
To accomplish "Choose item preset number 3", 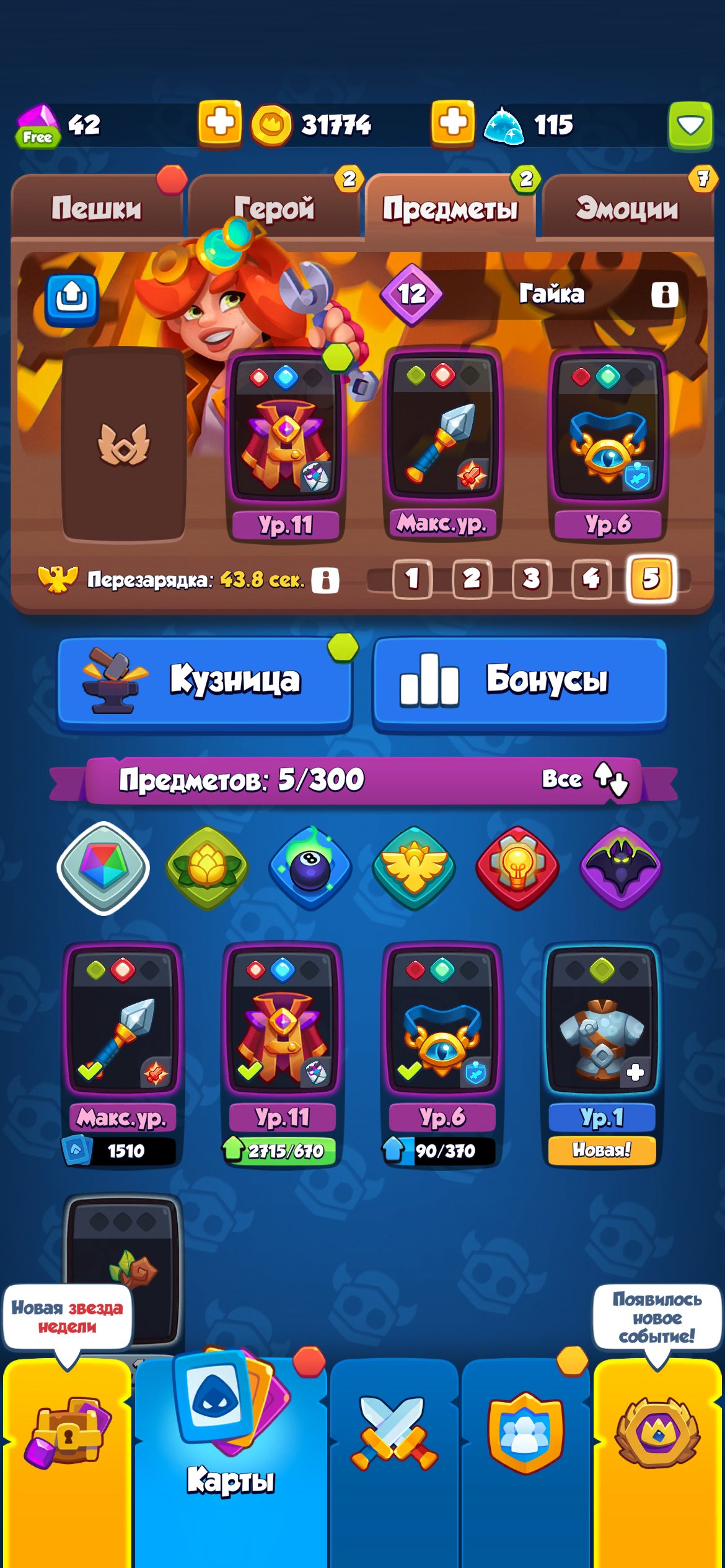I will click(531, 579).
